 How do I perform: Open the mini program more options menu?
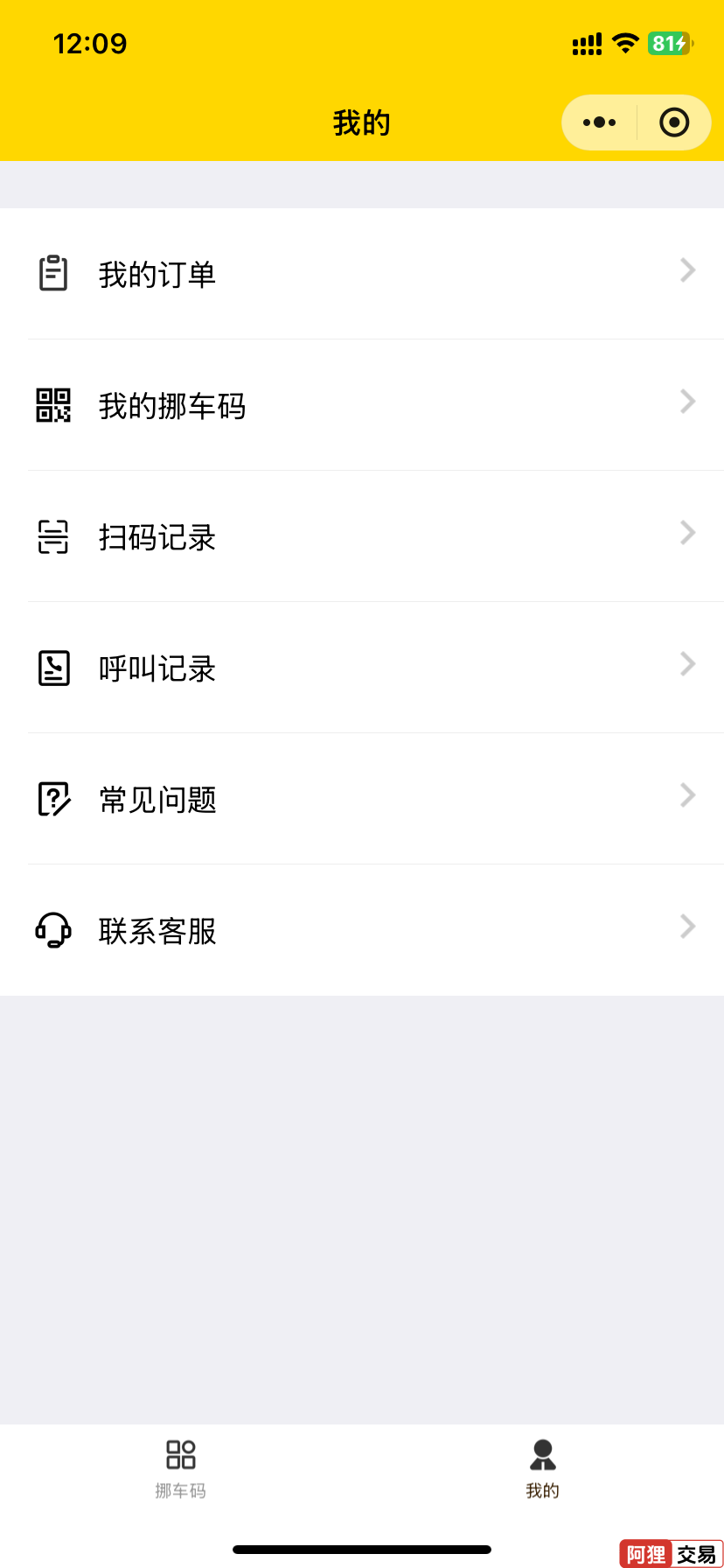pos(600,122)
